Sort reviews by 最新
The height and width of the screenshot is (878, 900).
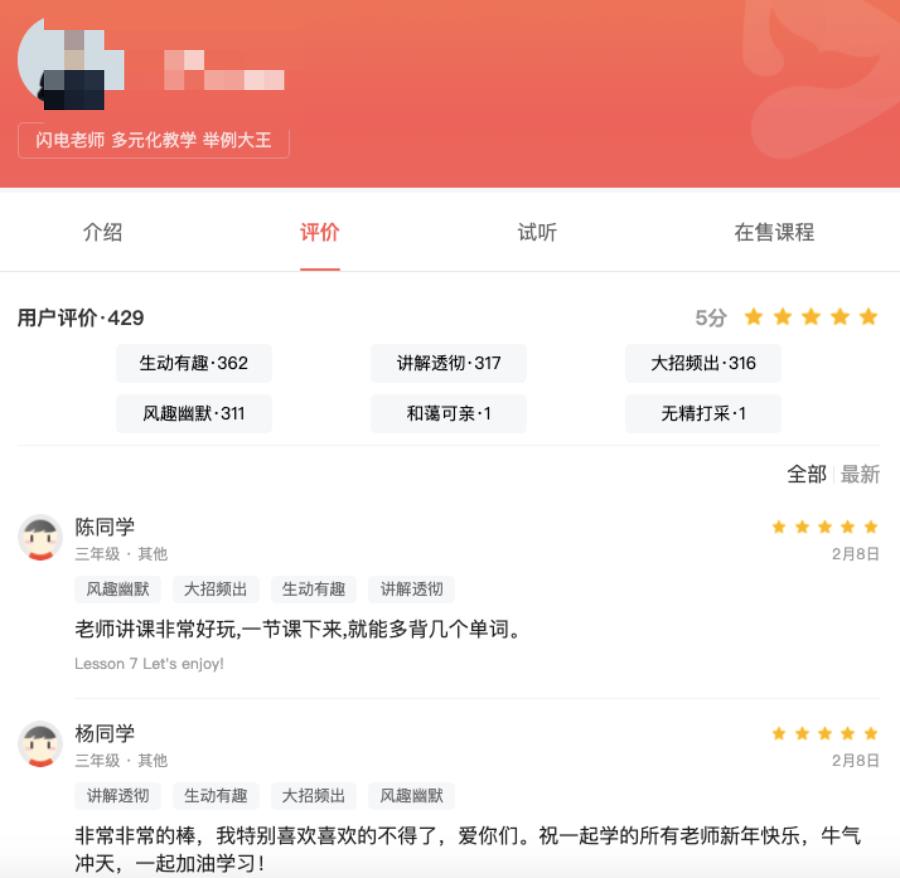click(860, 474)
